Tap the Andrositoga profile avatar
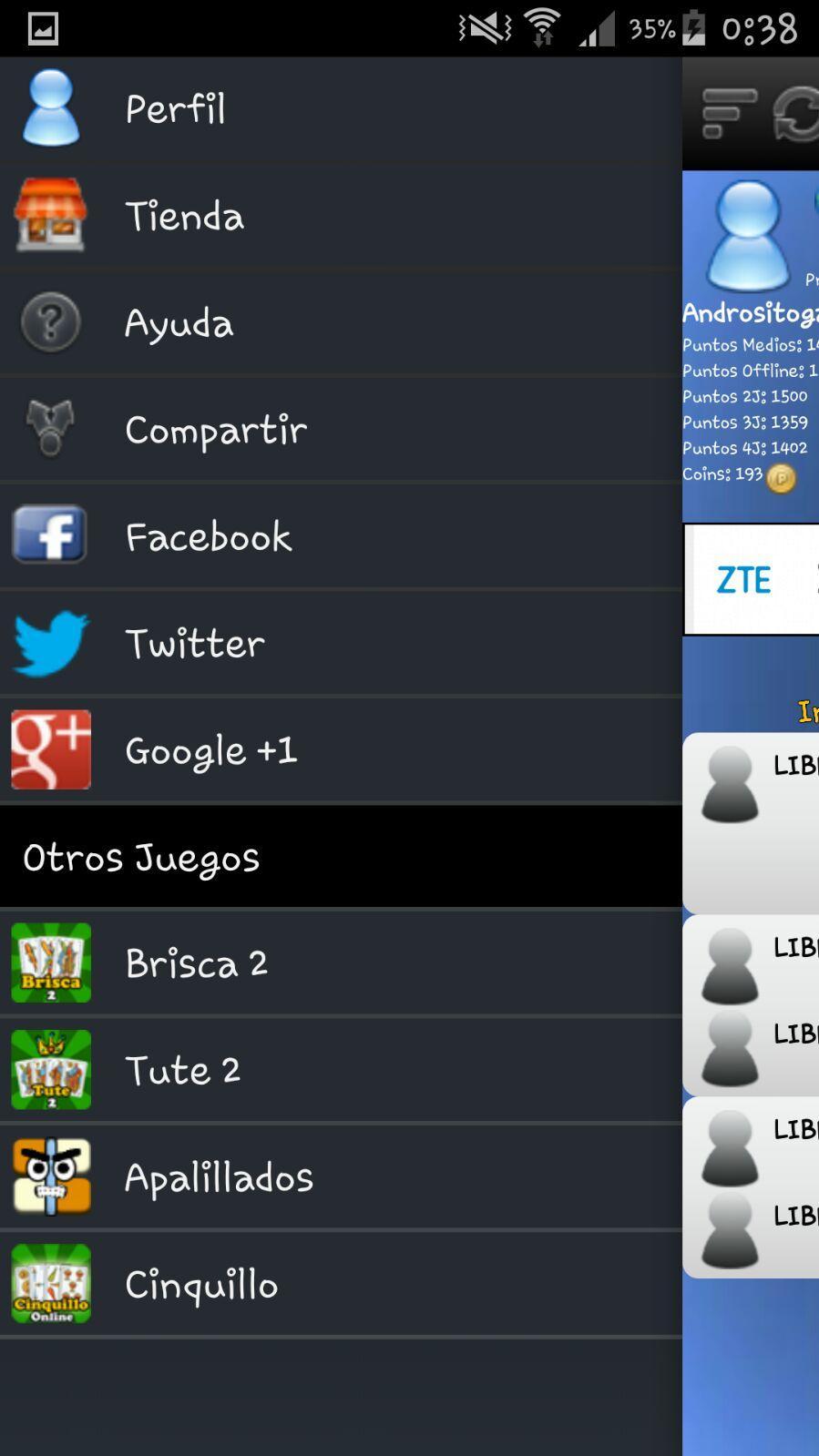Viewport: 819px width, 1456px height. click(x=747, y=232)
